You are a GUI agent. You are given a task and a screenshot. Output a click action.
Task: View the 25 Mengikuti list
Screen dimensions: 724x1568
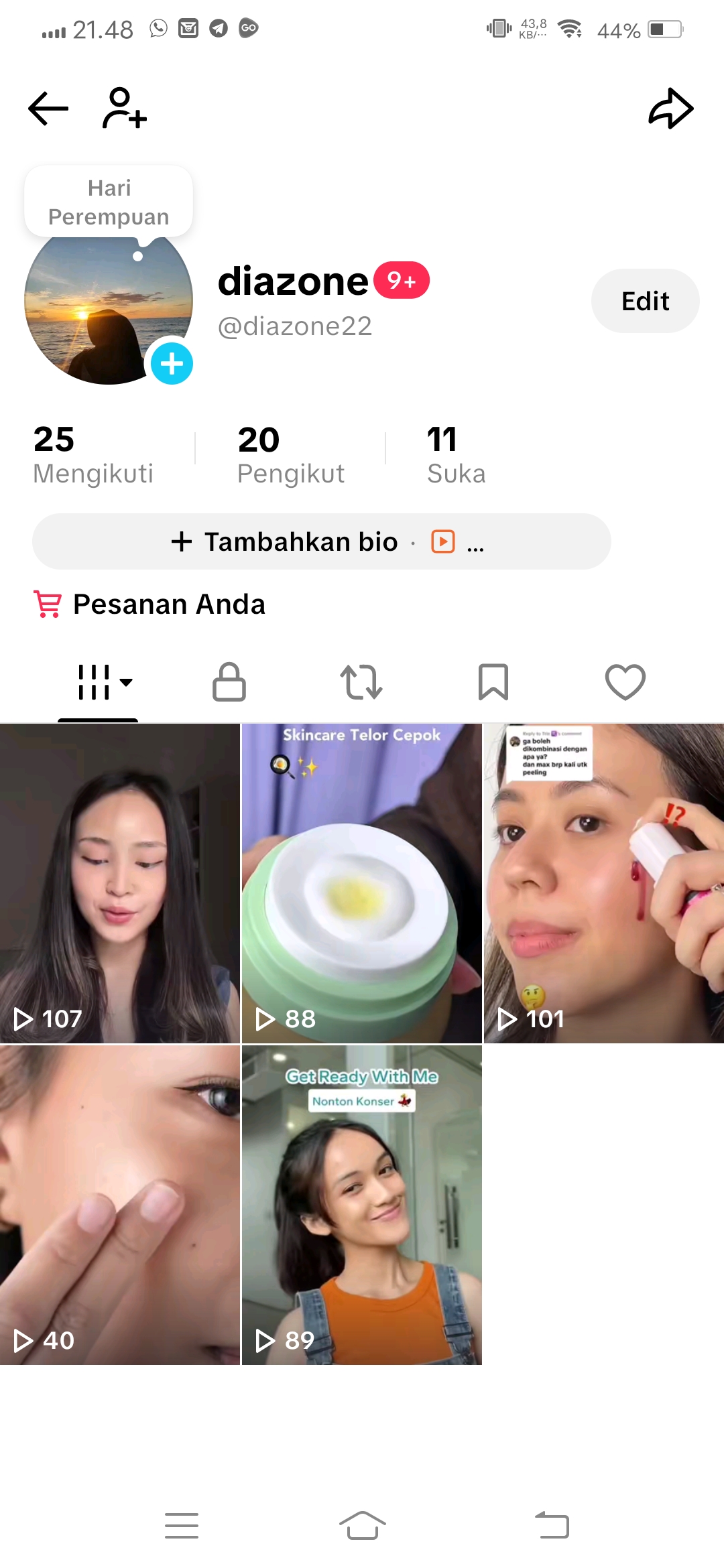pyautogui.click(x=93, y=454)
